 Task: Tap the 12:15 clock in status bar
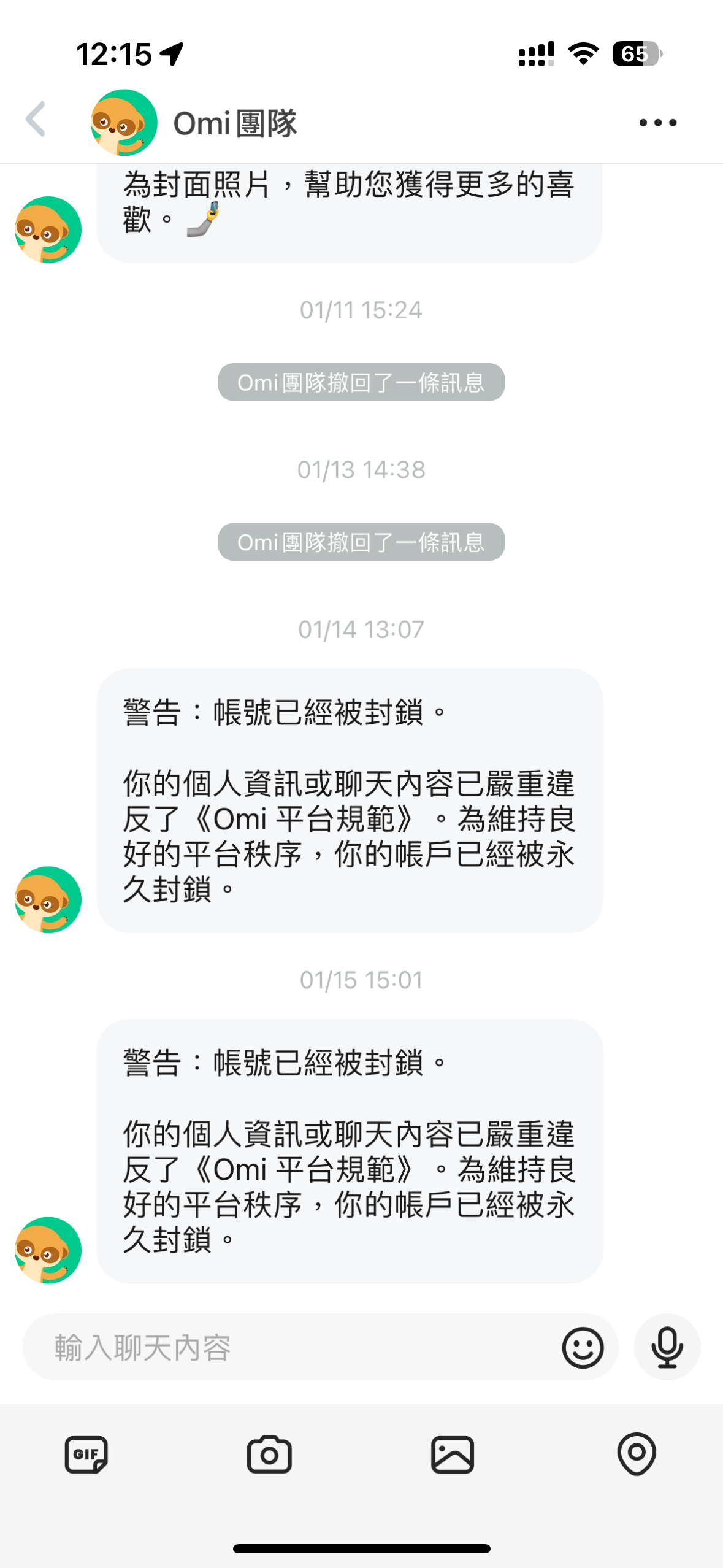tap(113, 55)
